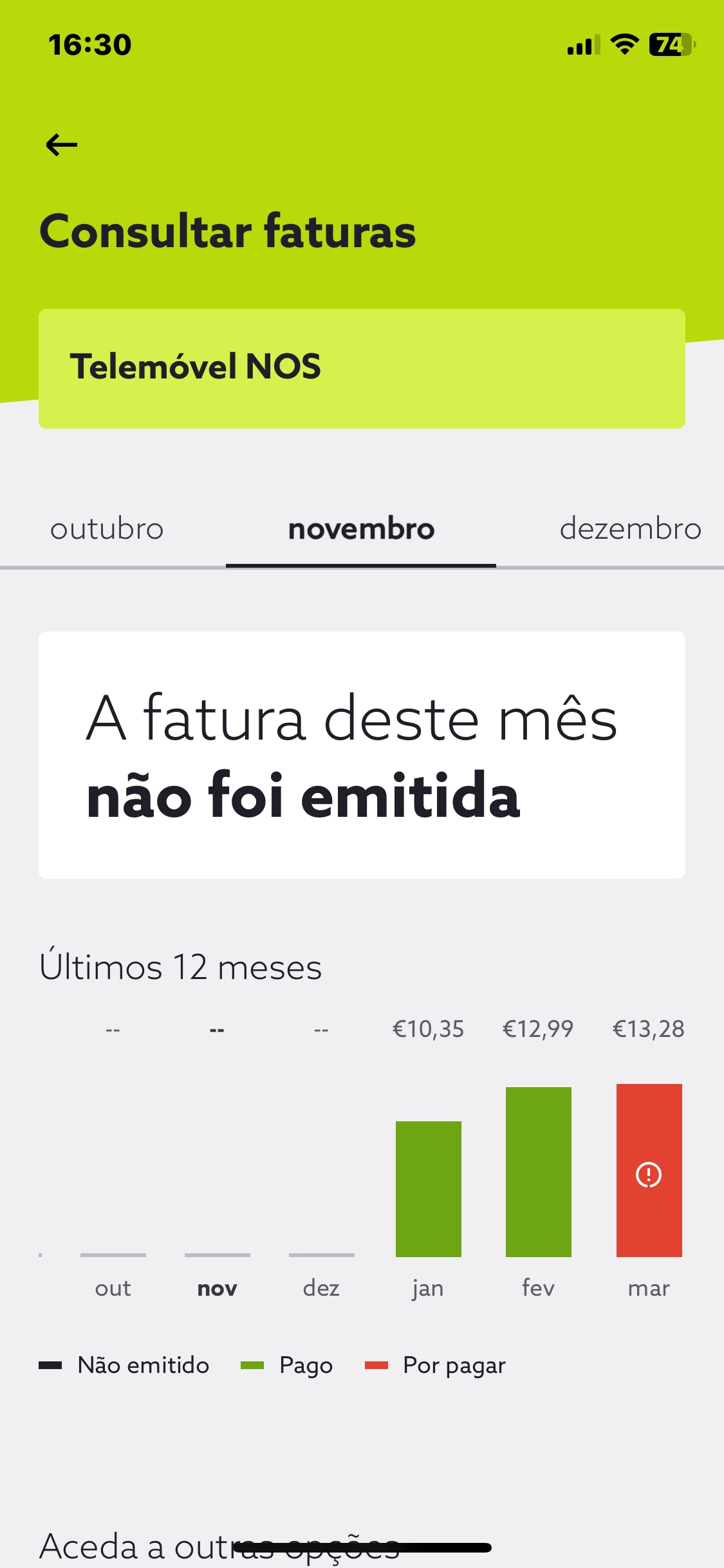The height and width of the screenshot is (1568, 724).
Task: Select the dez month in the chart
Action: [x=321, y=1287]
